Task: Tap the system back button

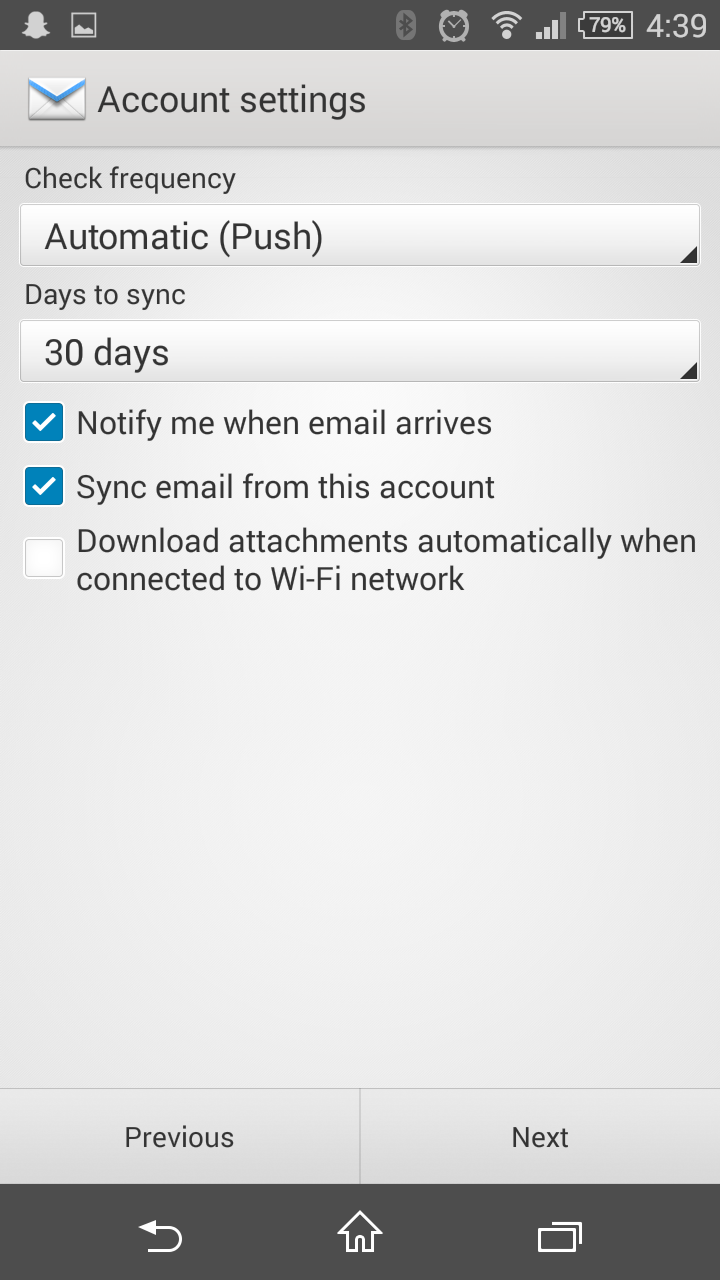Action: click(160, 1237)
